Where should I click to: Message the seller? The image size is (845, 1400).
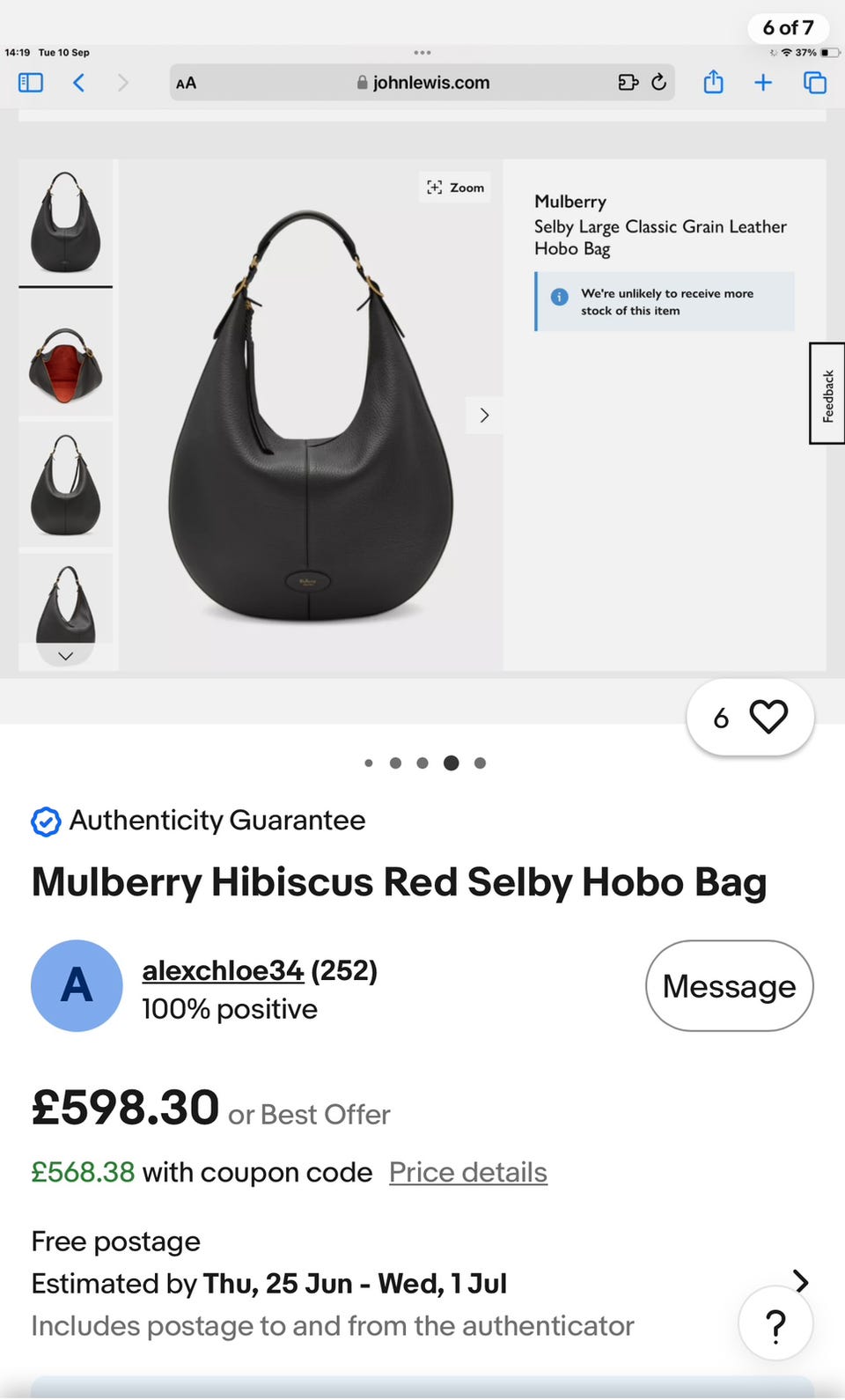click(729, 985)
